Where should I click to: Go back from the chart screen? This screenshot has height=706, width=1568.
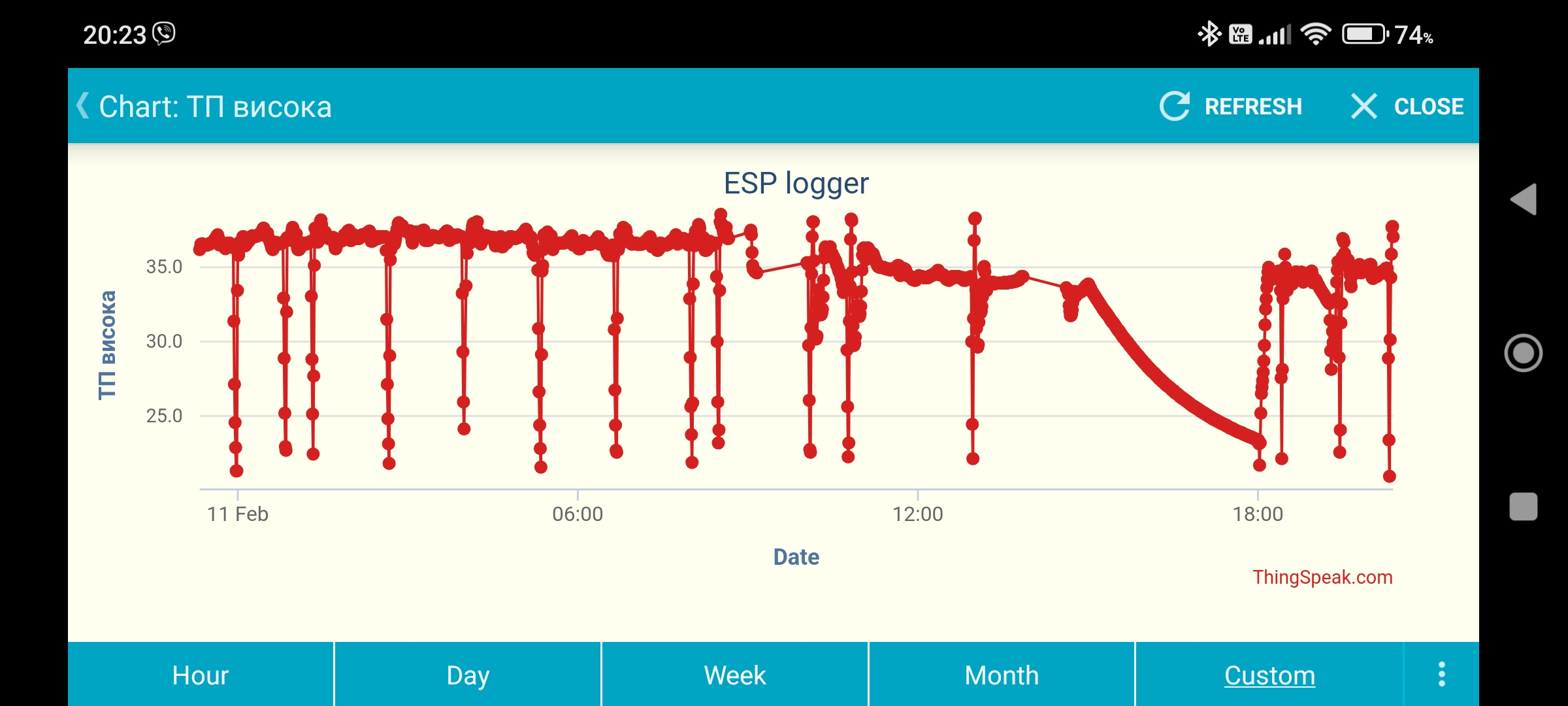pos(83,106)
